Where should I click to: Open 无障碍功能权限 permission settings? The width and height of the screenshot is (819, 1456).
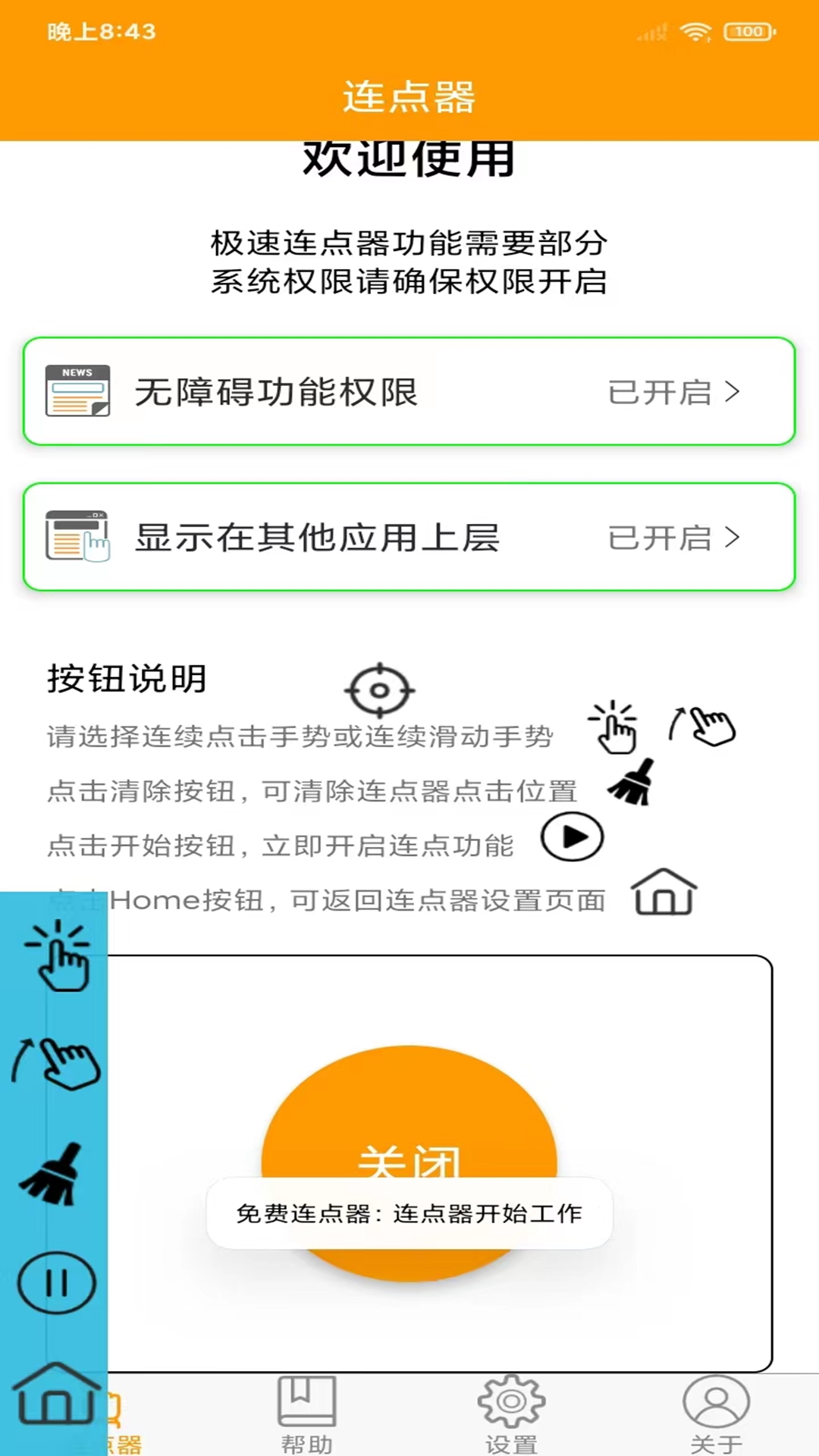pyautogui.click(x=409, y=391)
